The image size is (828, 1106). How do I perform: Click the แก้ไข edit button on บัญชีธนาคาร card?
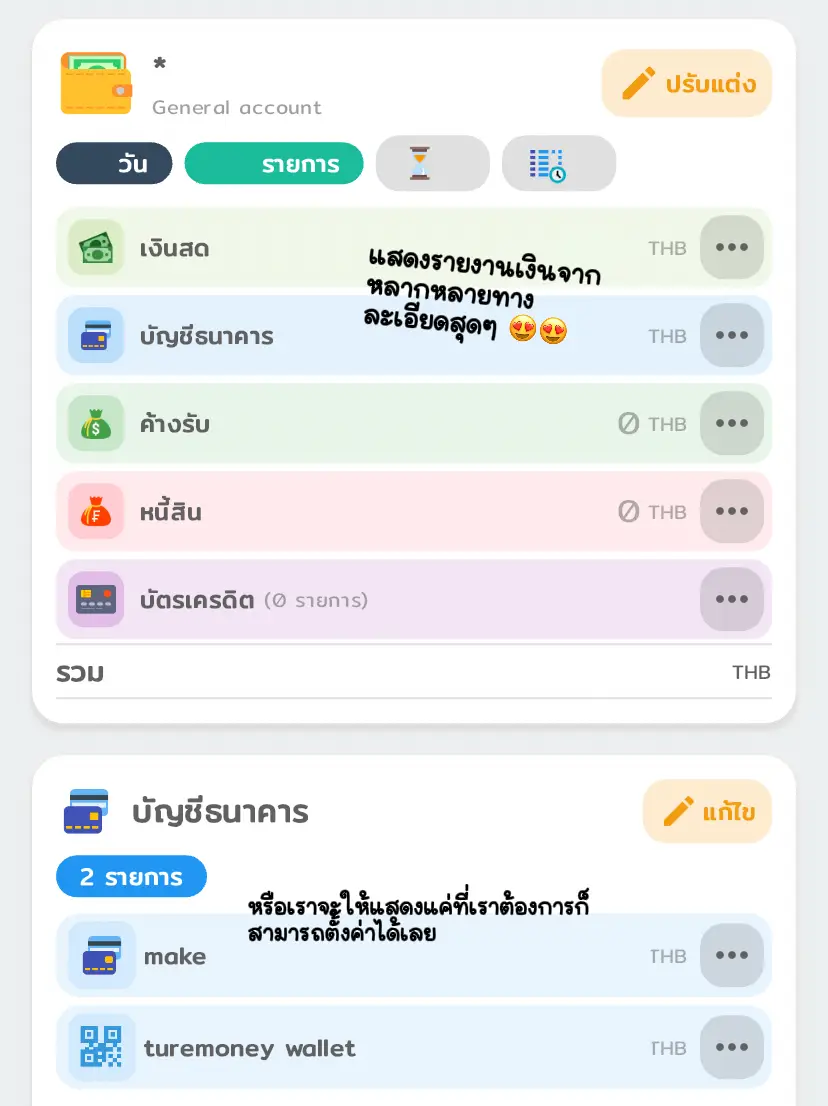point(707,811)
